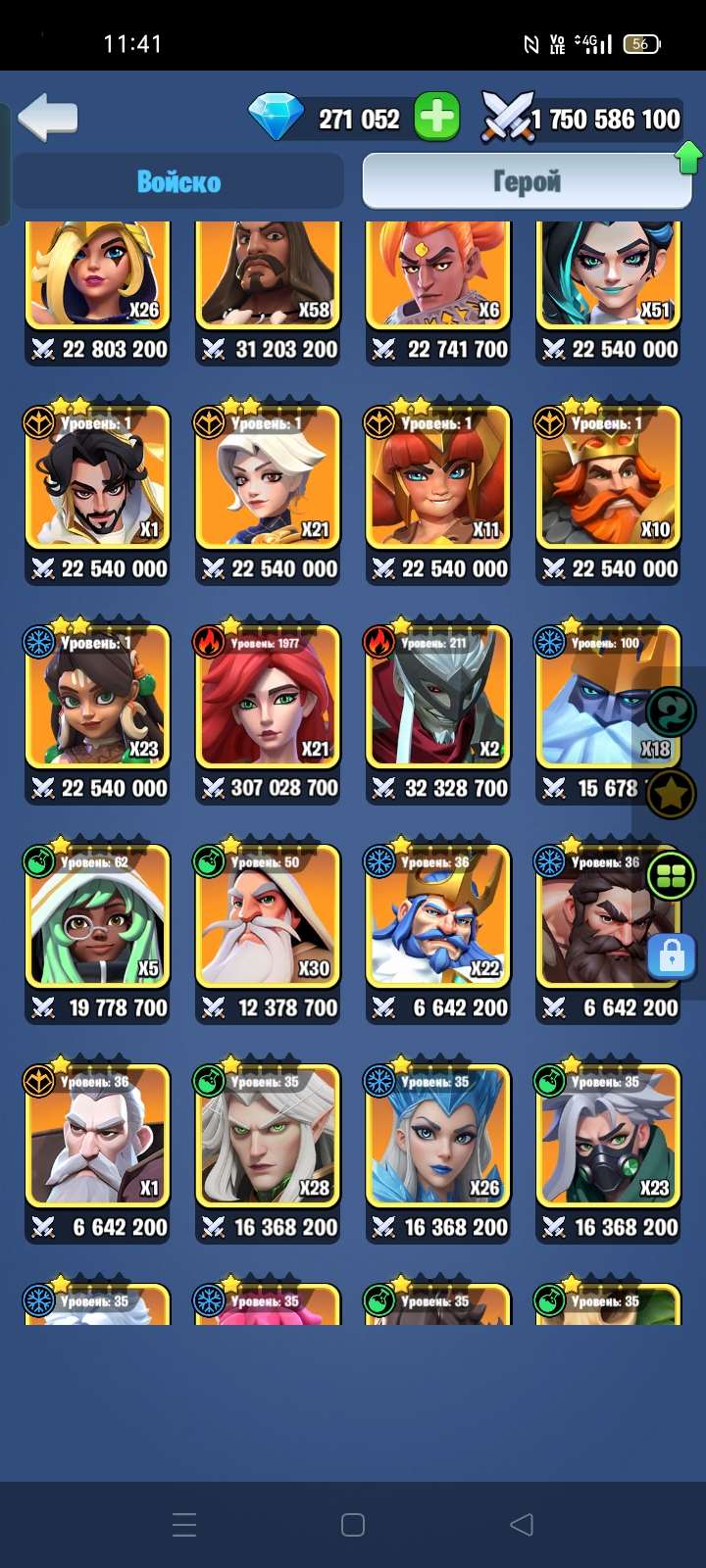Tap the yin-yang side button
The height and width of the screenshot is (1568, 706).
point(671,712)
